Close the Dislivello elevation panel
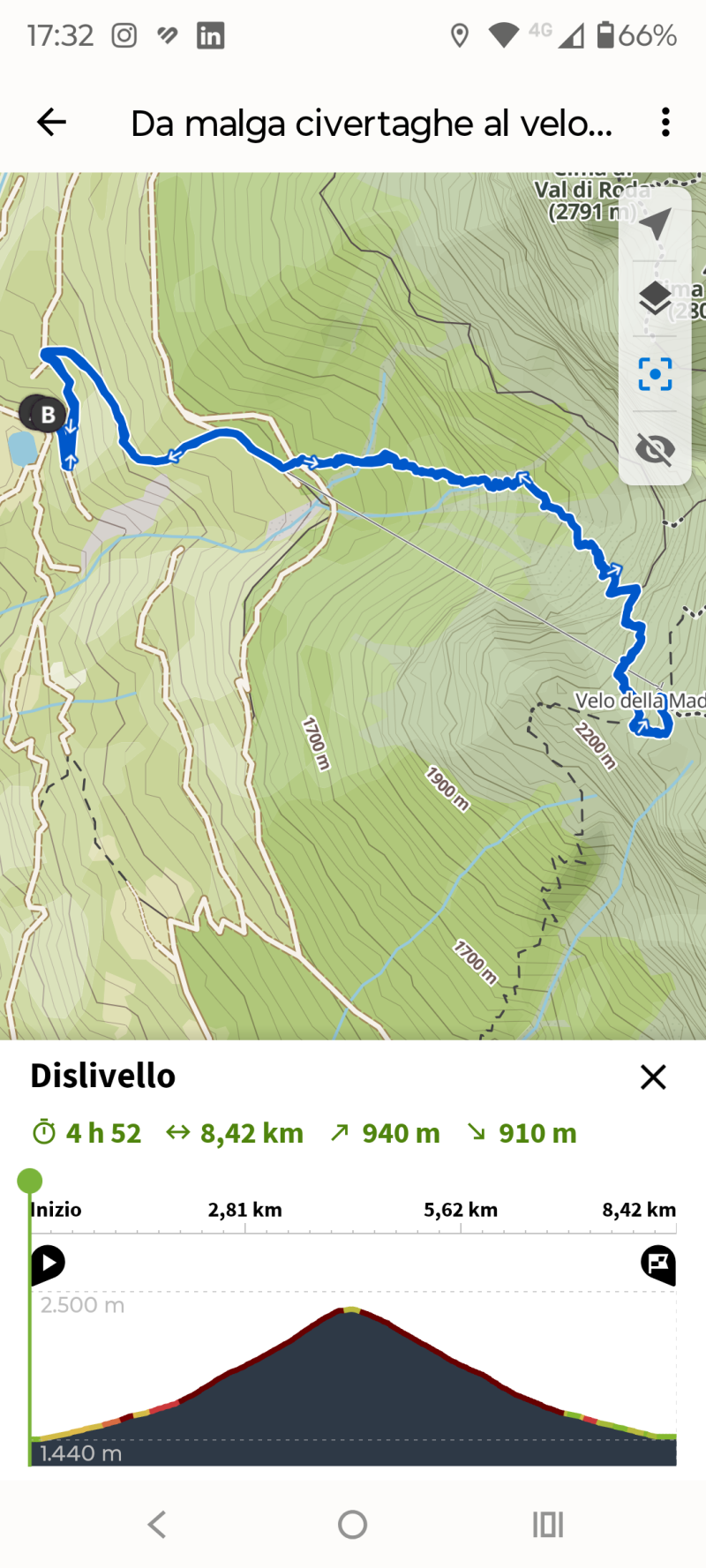 click(653, 1077)
